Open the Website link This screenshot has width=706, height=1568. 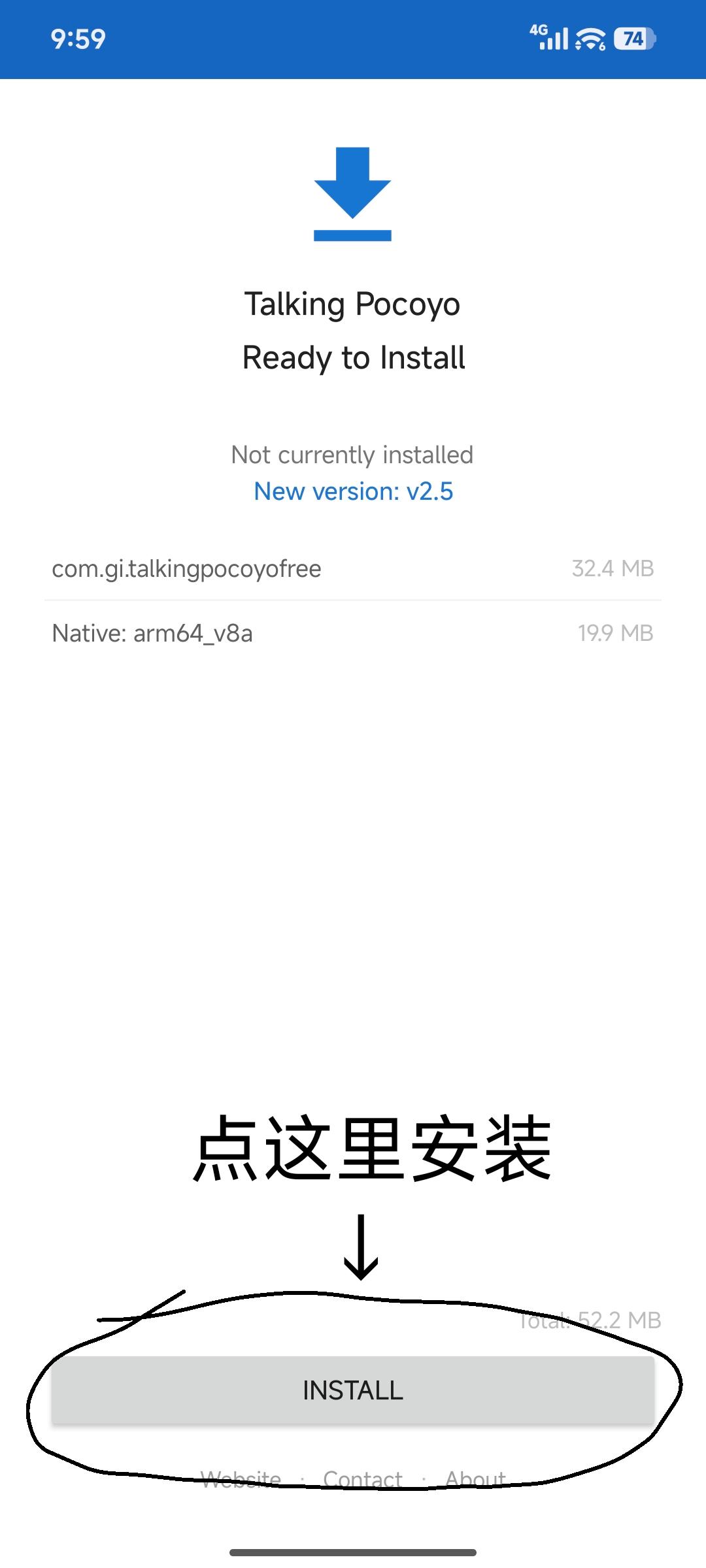point(241,1479)
